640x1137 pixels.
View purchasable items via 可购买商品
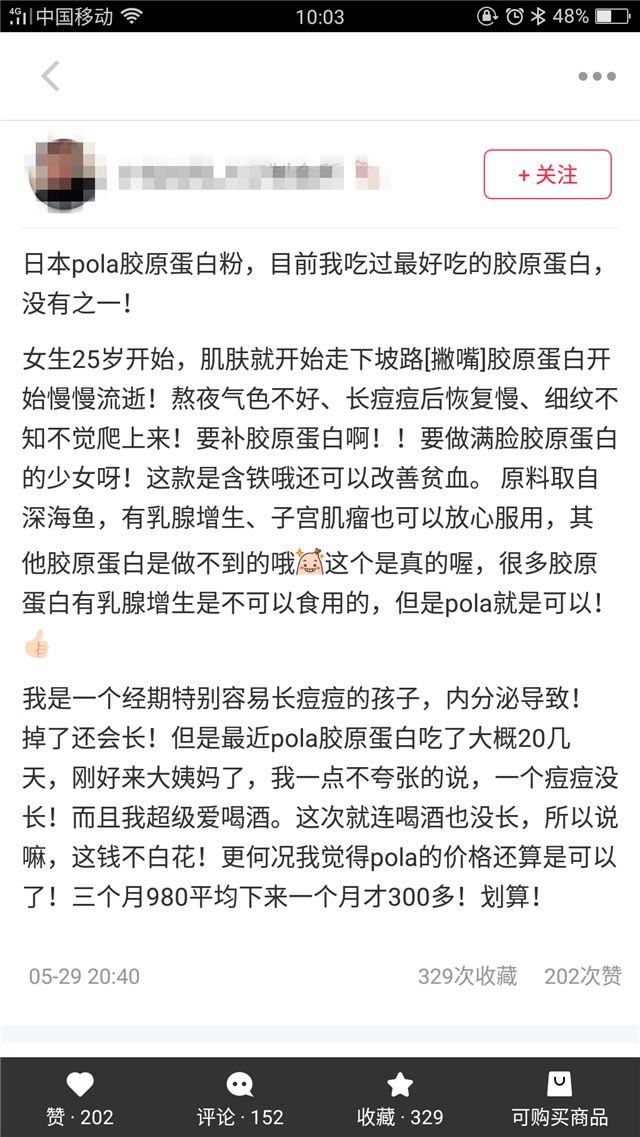(559, 1097)
